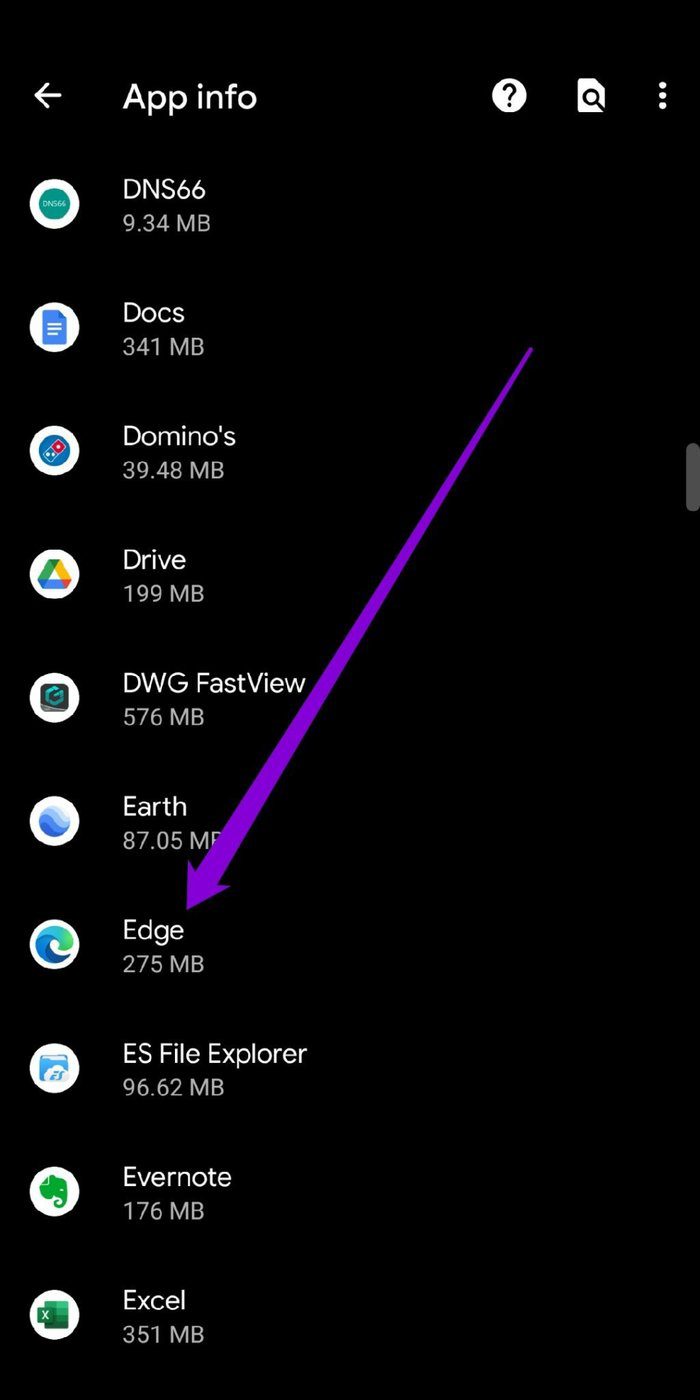The width and height of the screenshot is (700, 1400).
Task: Open the overflow menu
Action: 662,96
